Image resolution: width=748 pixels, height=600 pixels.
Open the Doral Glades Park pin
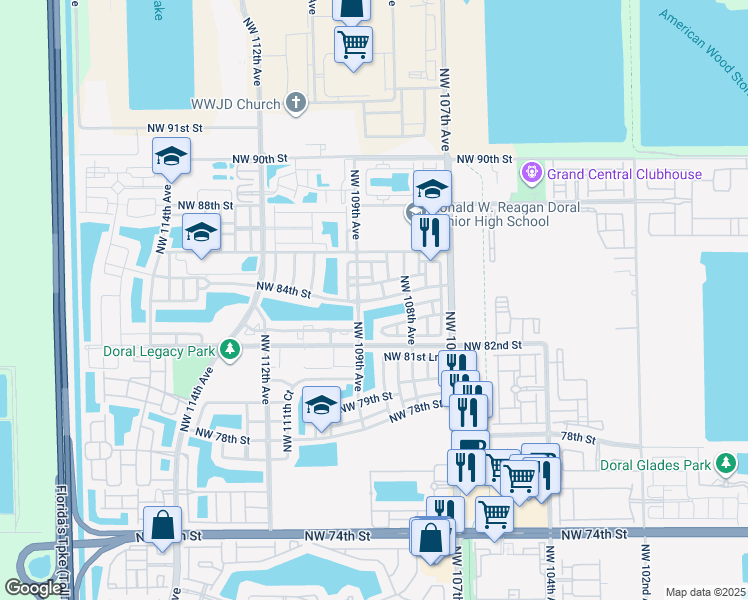pyautogui.click(x=727, y=464)
